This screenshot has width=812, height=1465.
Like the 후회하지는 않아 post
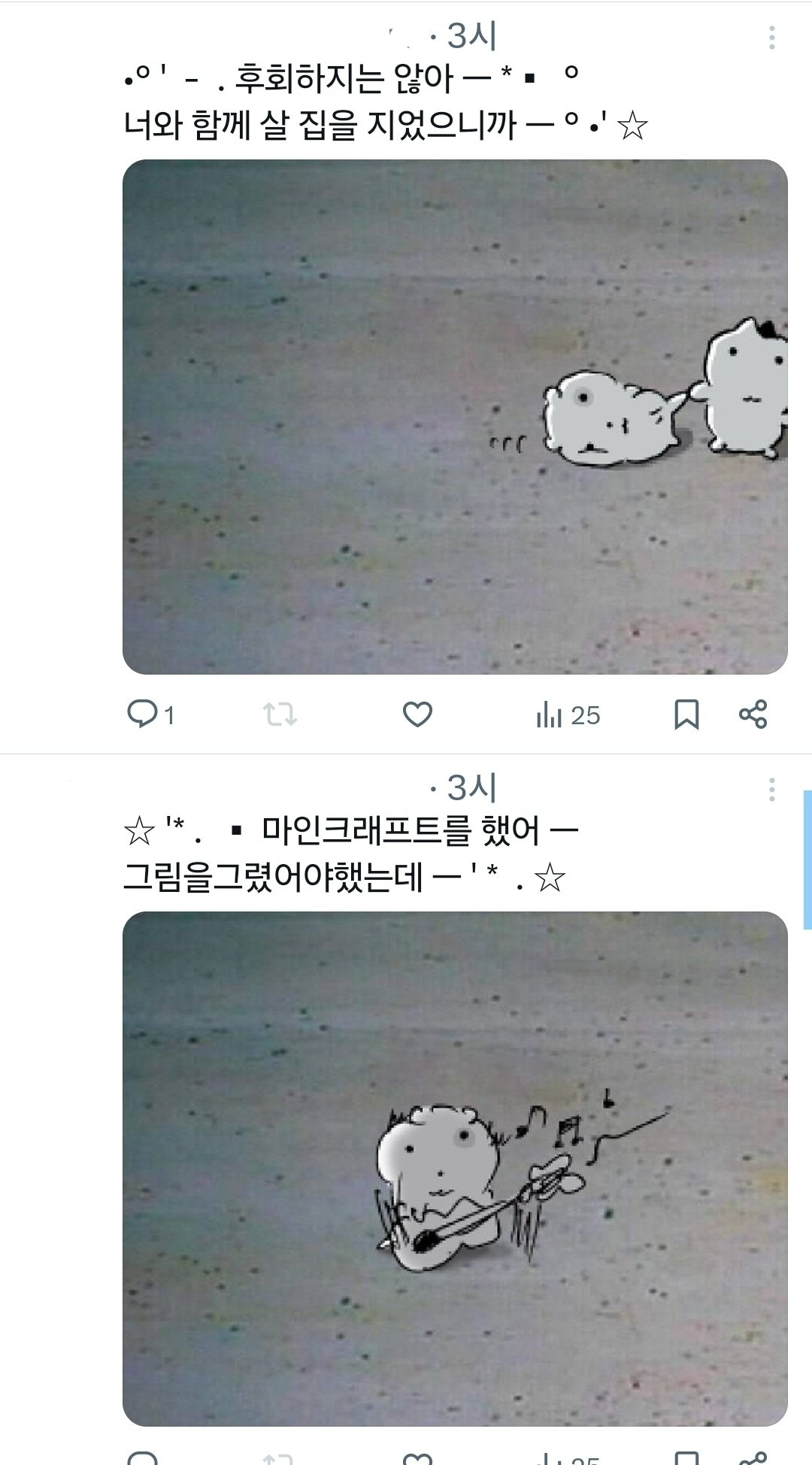tap(417, 714)
